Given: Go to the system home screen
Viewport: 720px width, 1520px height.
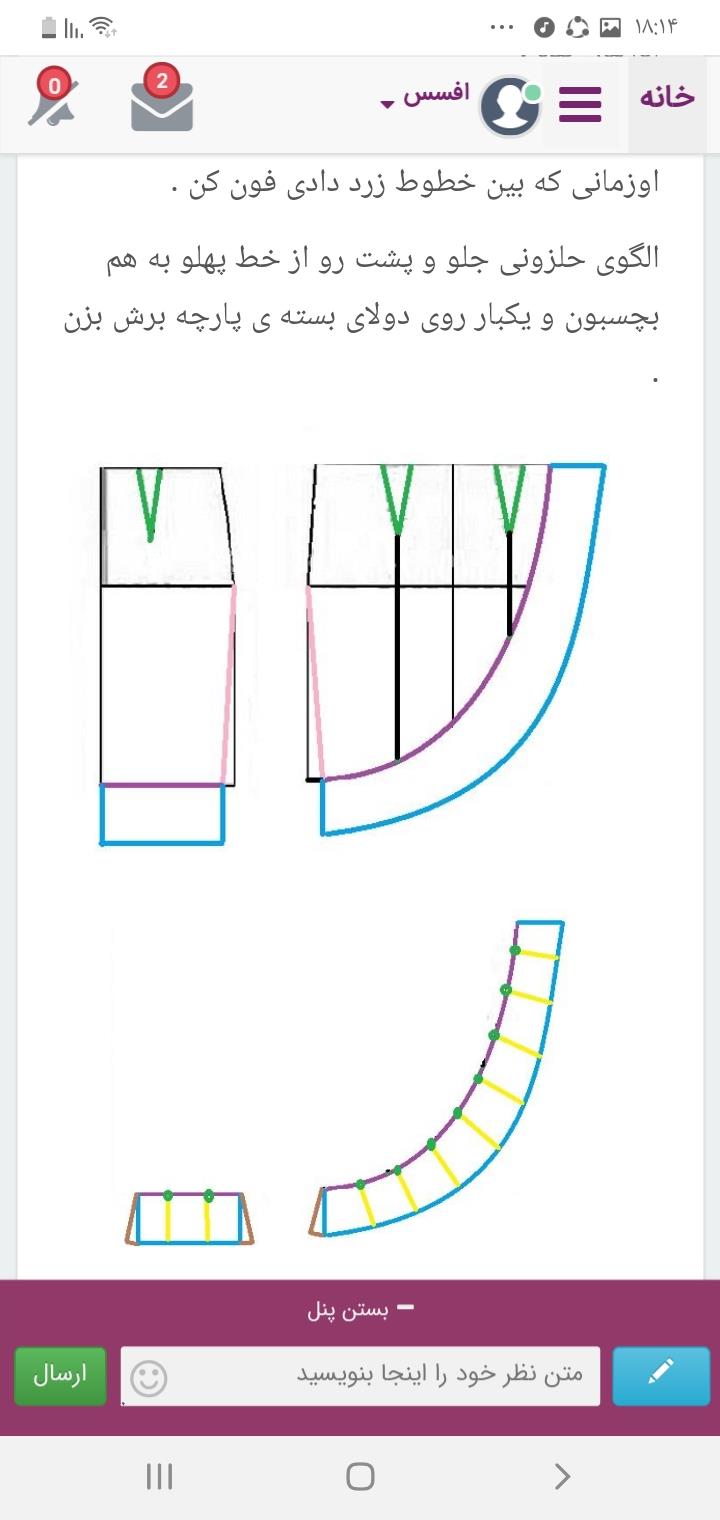Looking at the screenshot, I should [x=360, y=1476].
